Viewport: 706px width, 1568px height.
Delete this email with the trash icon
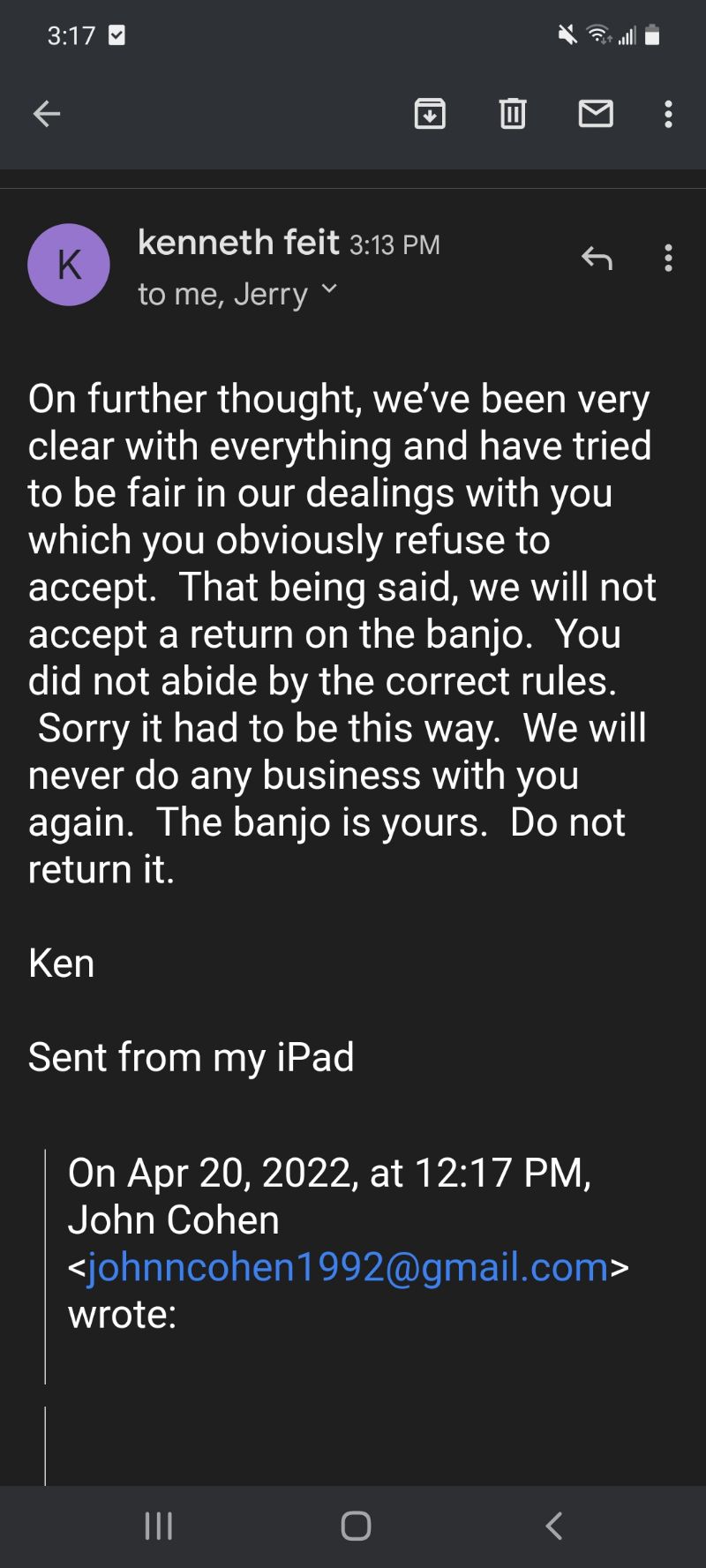(x=513, y=114)
